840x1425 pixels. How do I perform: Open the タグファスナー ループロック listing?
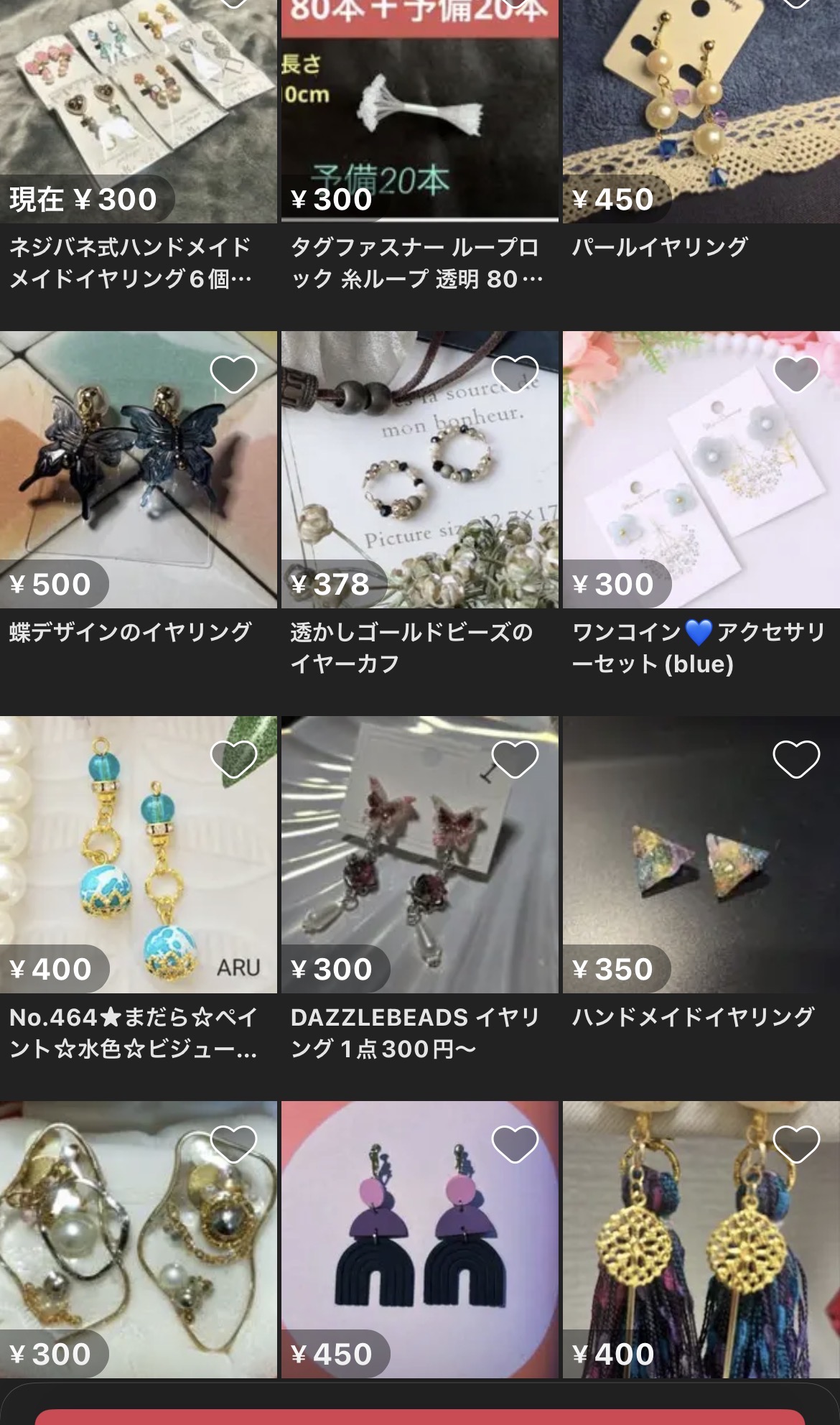419,108
